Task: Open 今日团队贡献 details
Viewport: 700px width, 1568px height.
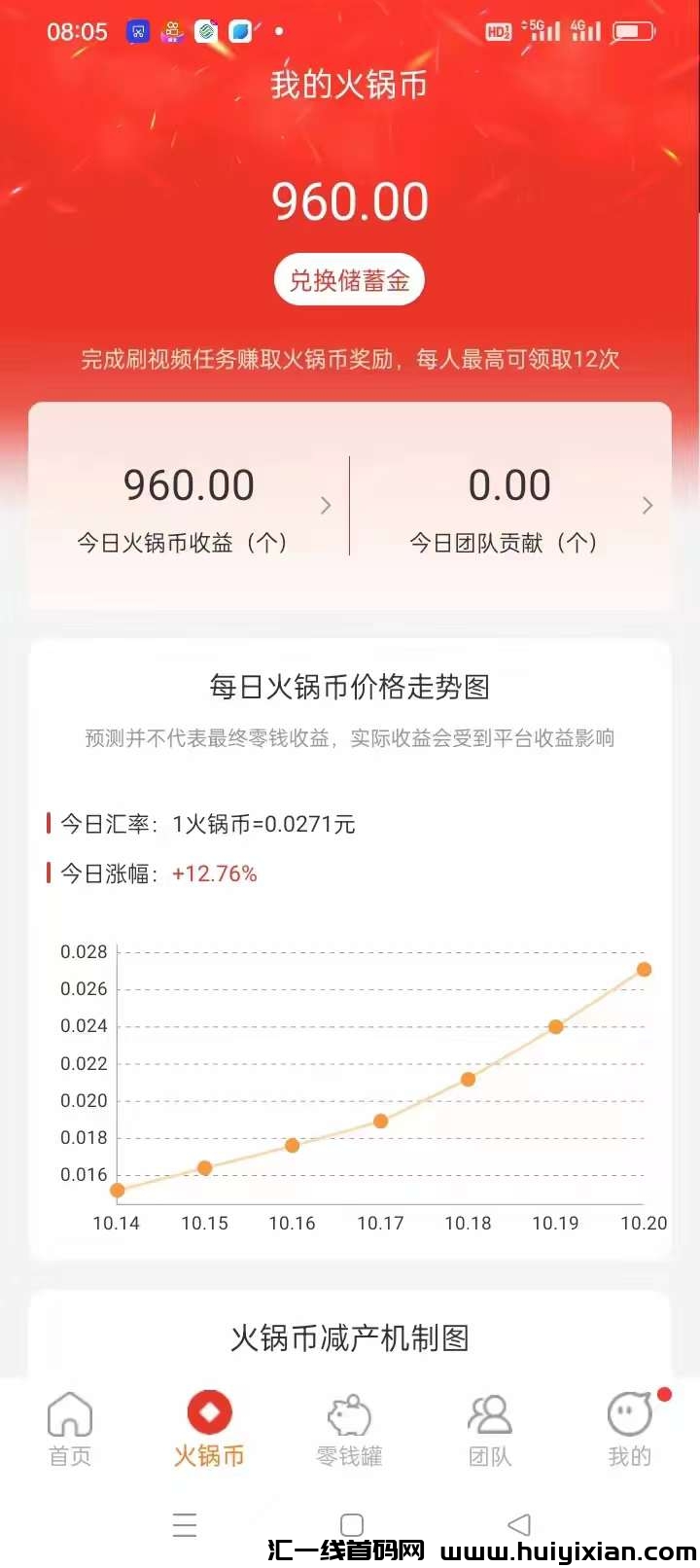Action: click(x=510, y=506)
